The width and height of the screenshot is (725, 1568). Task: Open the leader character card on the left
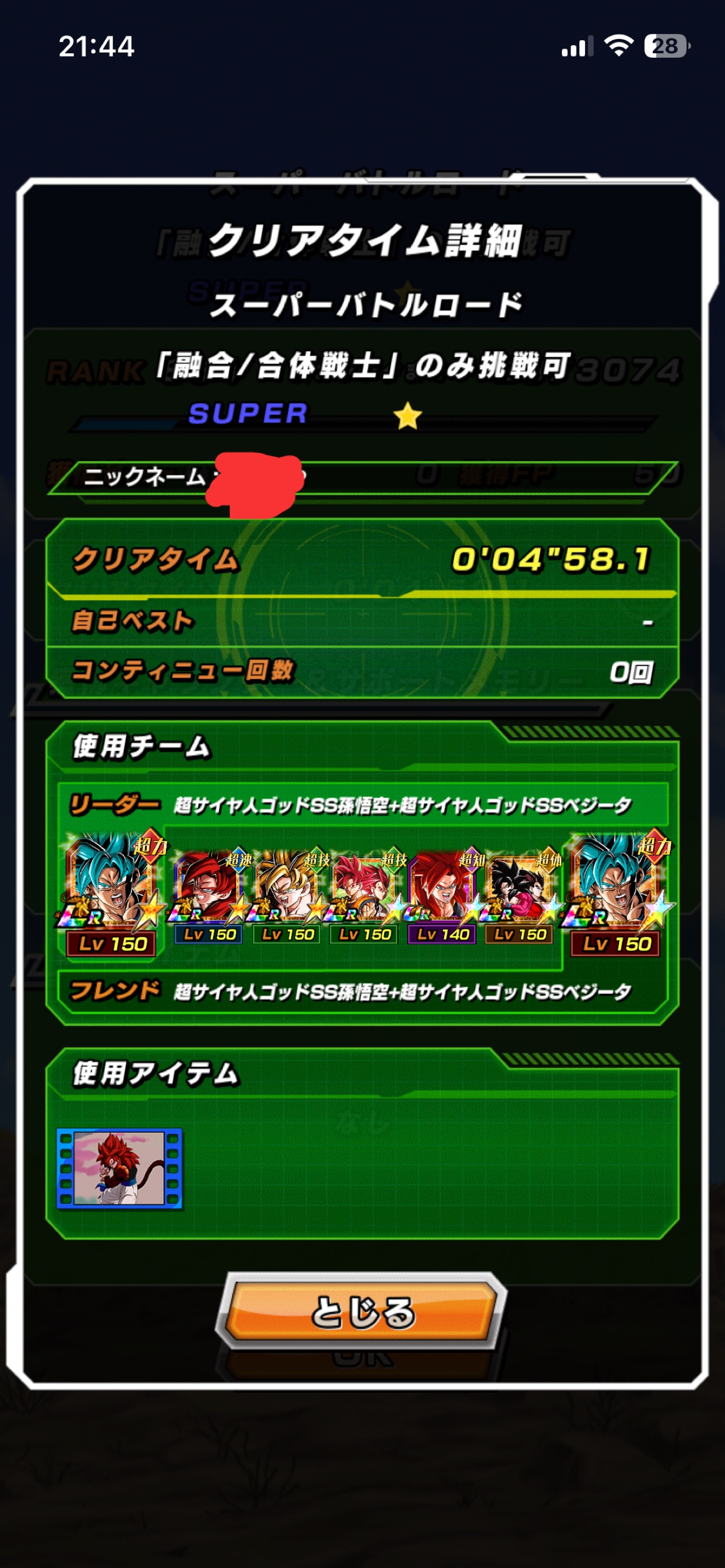tap(112, 892)
